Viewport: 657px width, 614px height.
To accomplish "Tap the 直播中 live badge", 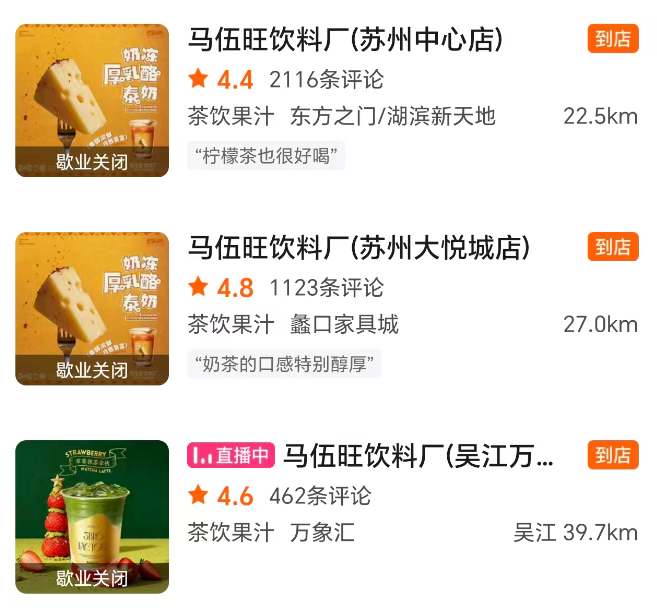I will pos(230,456).
